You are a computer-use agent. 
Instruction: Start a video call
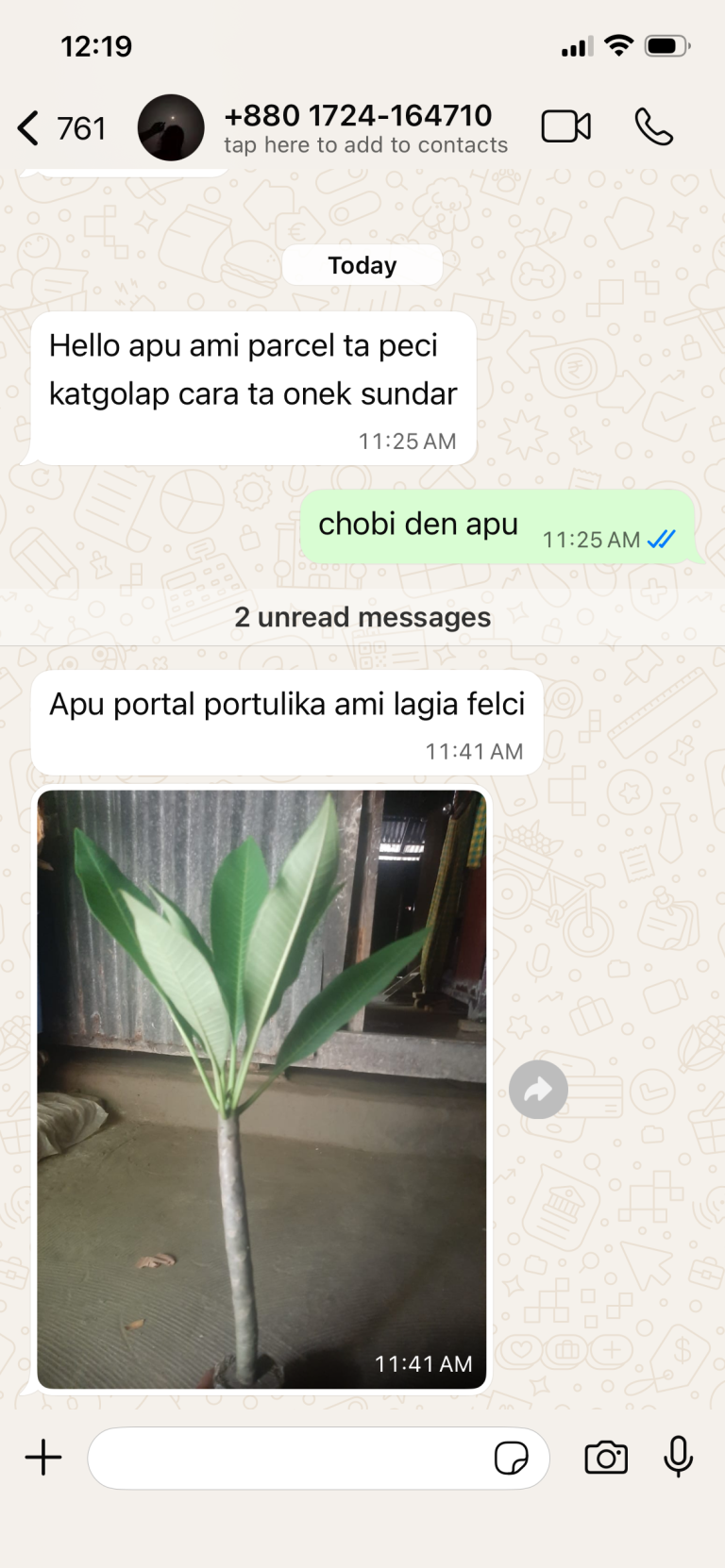click(x=566, y=126)
